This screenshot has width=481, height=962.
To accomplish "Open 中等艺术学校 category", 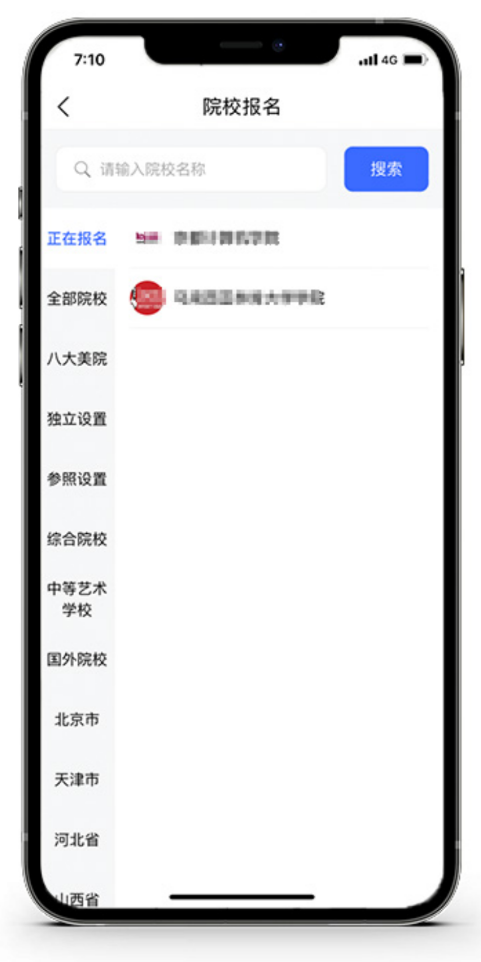I will (77, 599).
